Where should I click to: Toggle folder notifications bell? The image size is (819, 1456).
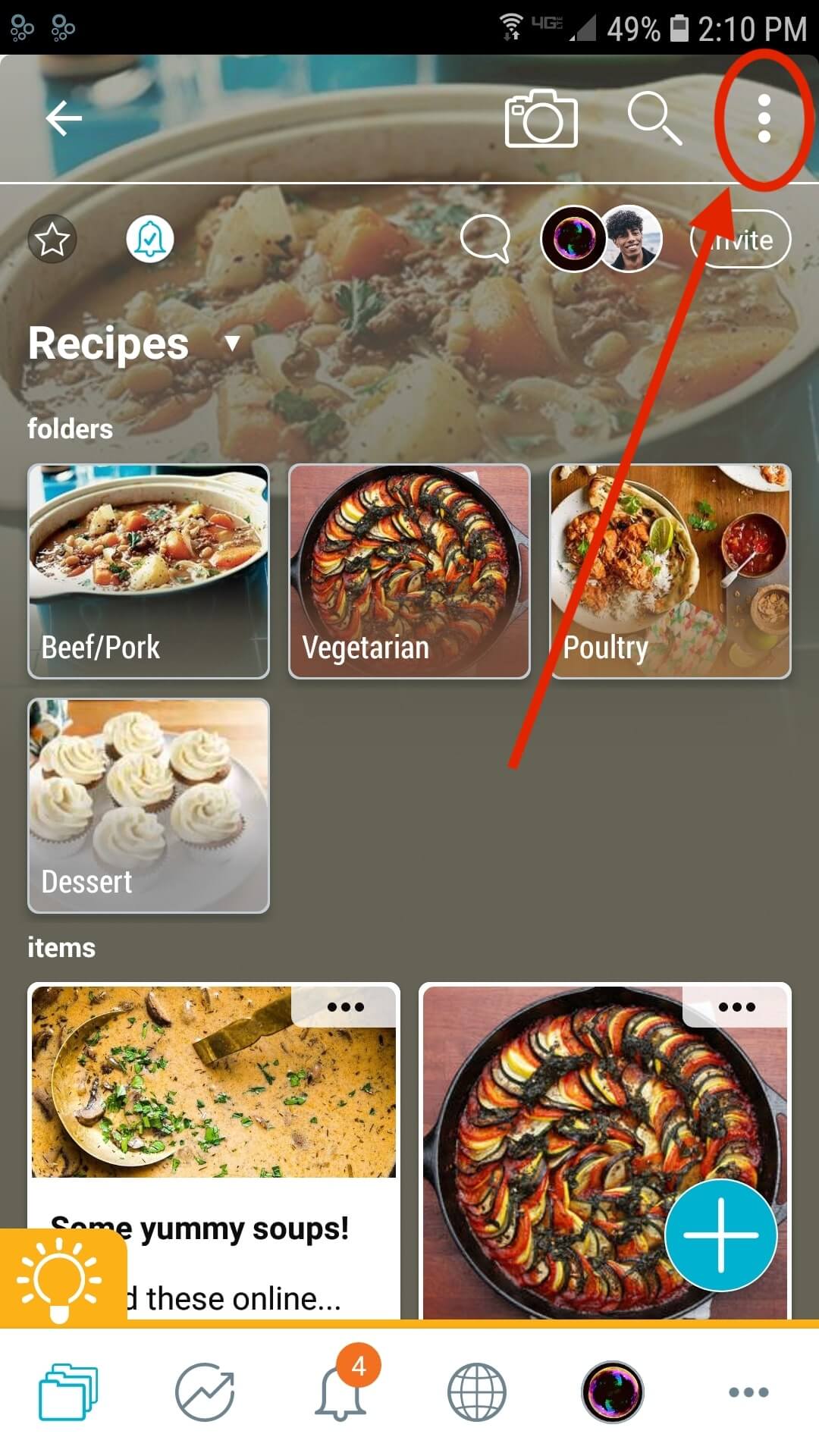click(x=149, y=240)
